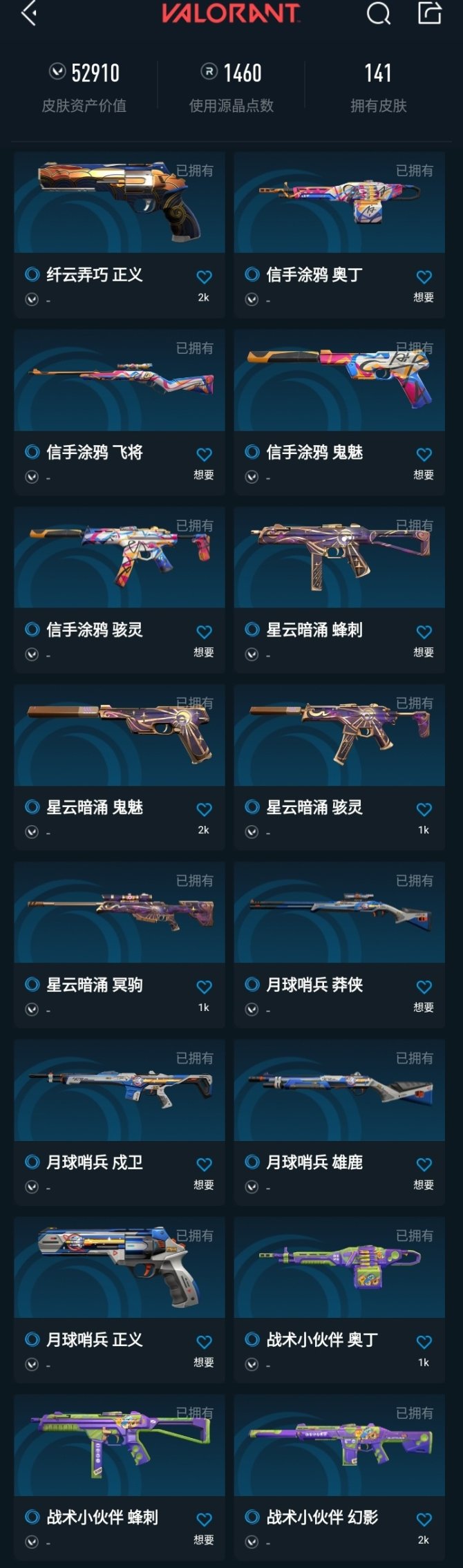
Task: Like the 战术小伙伴 奥丁 skin
Action: pos(424,1343)
